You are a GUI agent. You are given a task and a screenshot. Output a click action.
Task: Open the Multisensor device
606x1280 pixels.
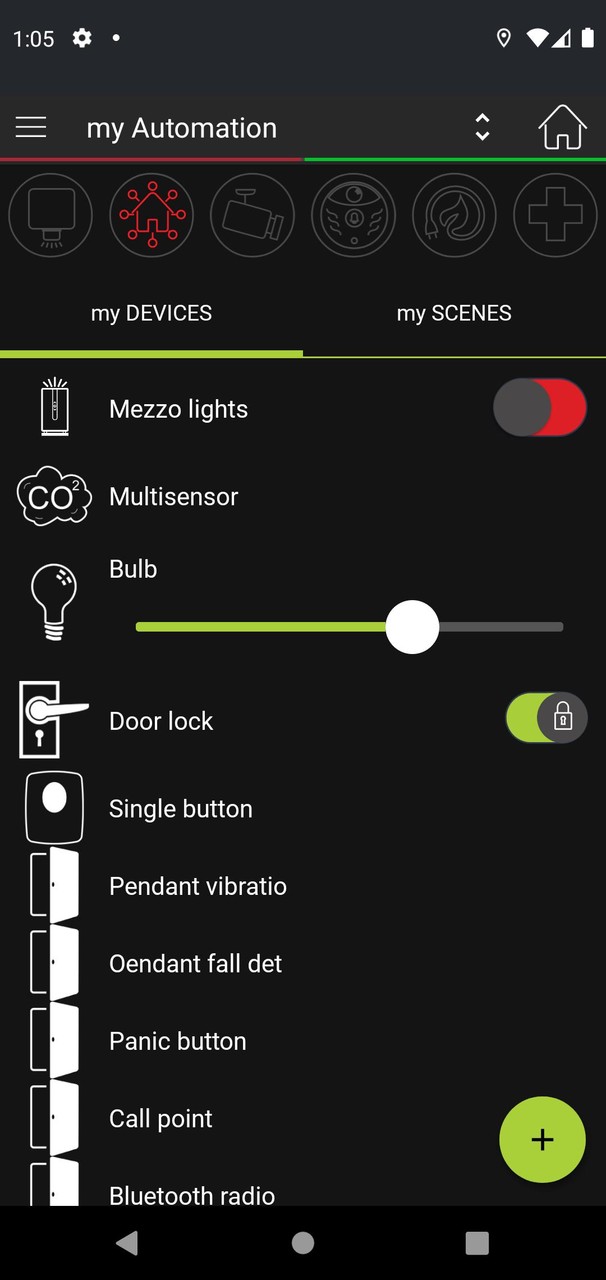pyautogui.click(x=174, y=497)
